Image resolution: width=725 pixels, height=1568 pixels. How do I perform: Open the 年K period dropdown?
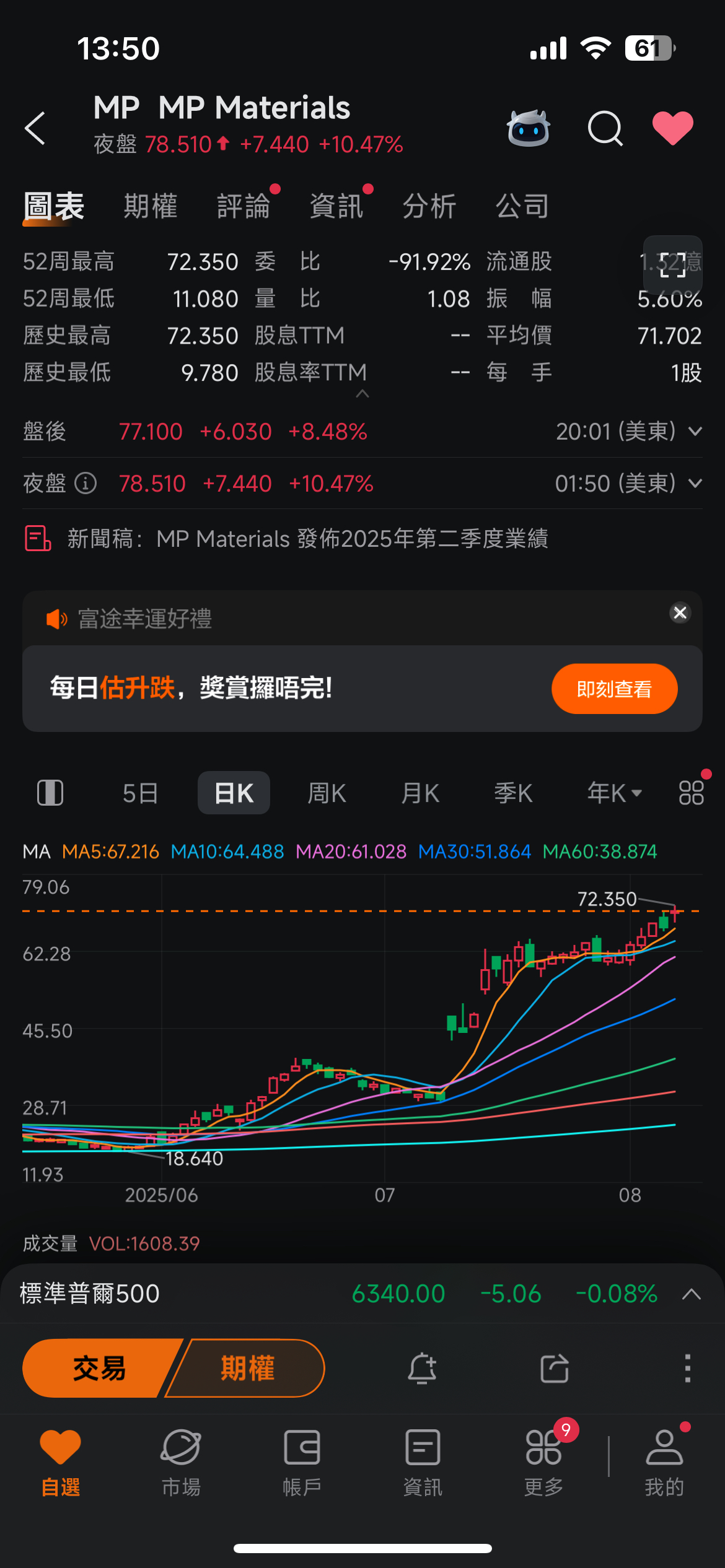tap(614, 793)
